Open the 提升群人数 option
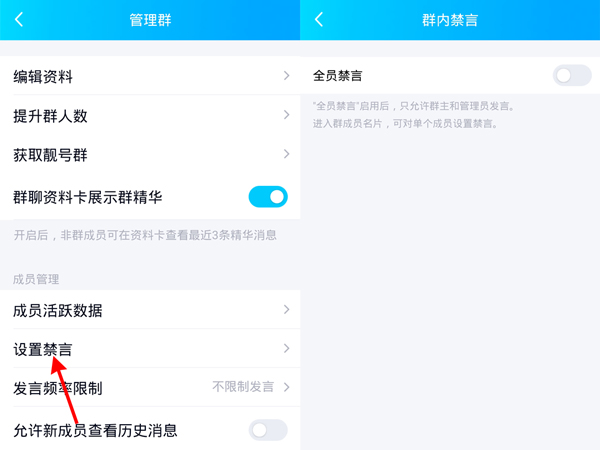The width and height of the screenshot is (600, 450). coord(150,115)
